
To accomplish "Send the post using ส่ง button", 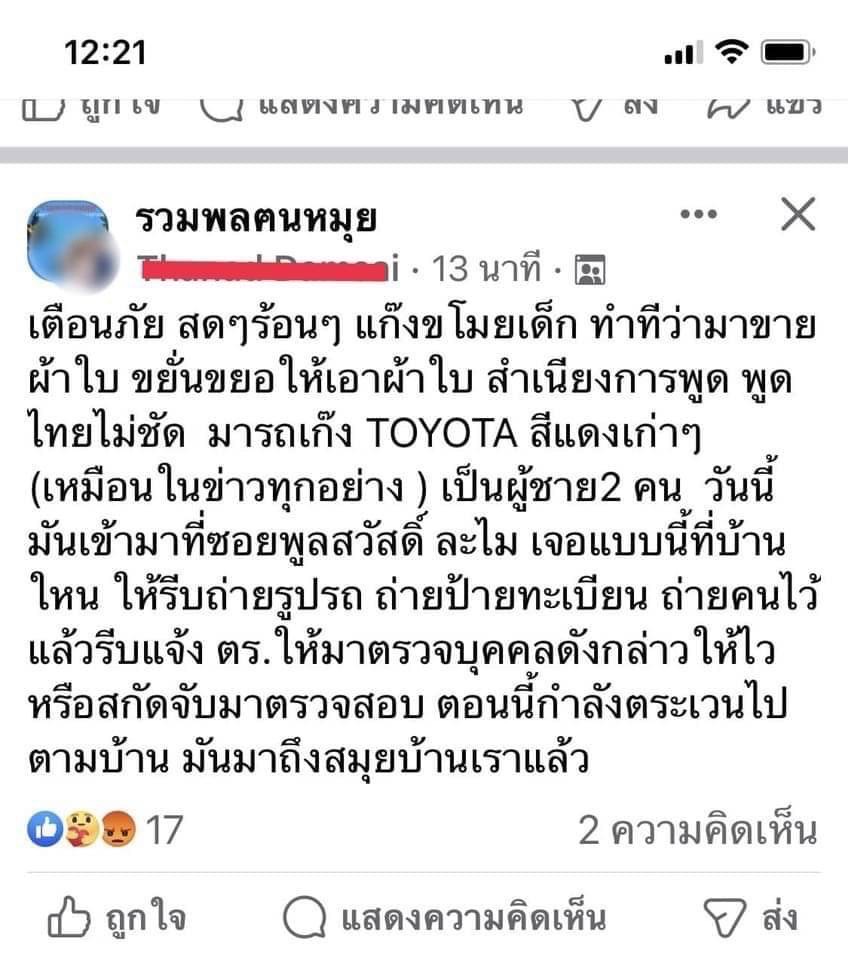I will (750, 918).
